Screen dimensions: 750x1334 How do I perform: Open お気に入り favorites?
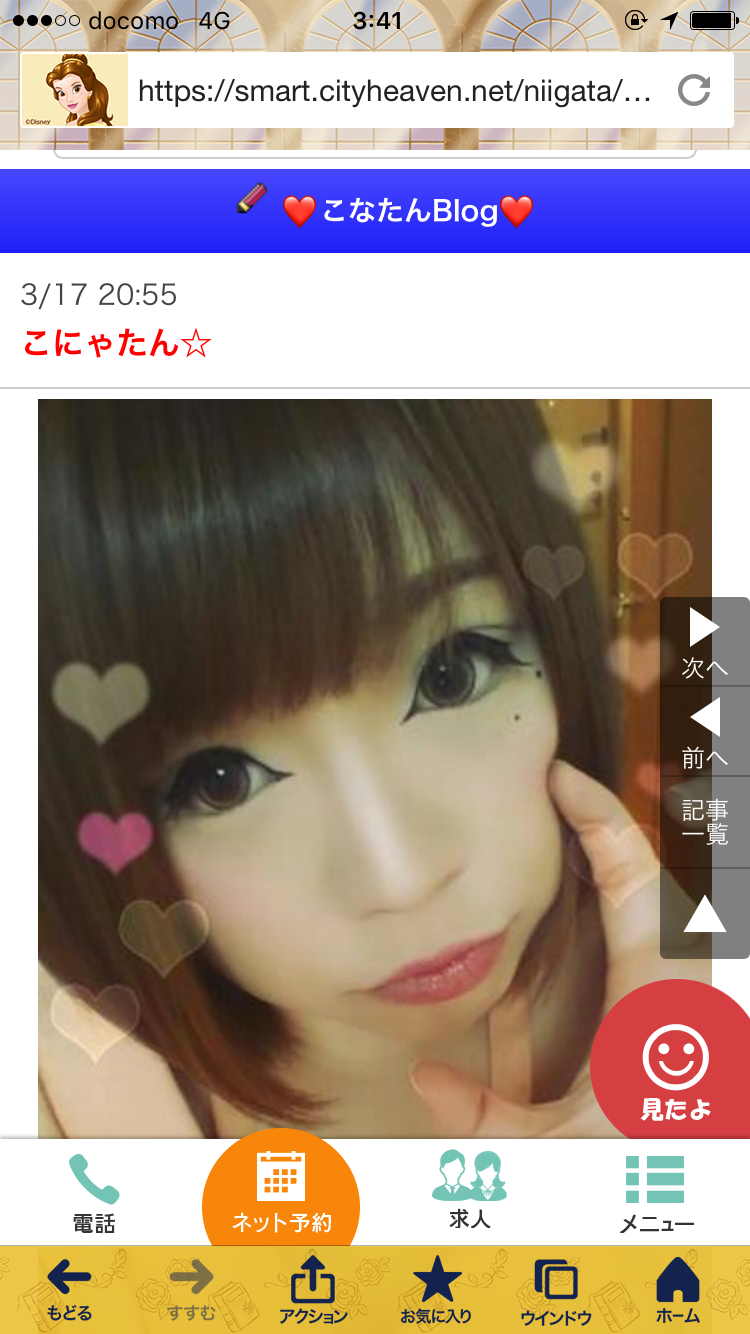[x=436, y=1290]
